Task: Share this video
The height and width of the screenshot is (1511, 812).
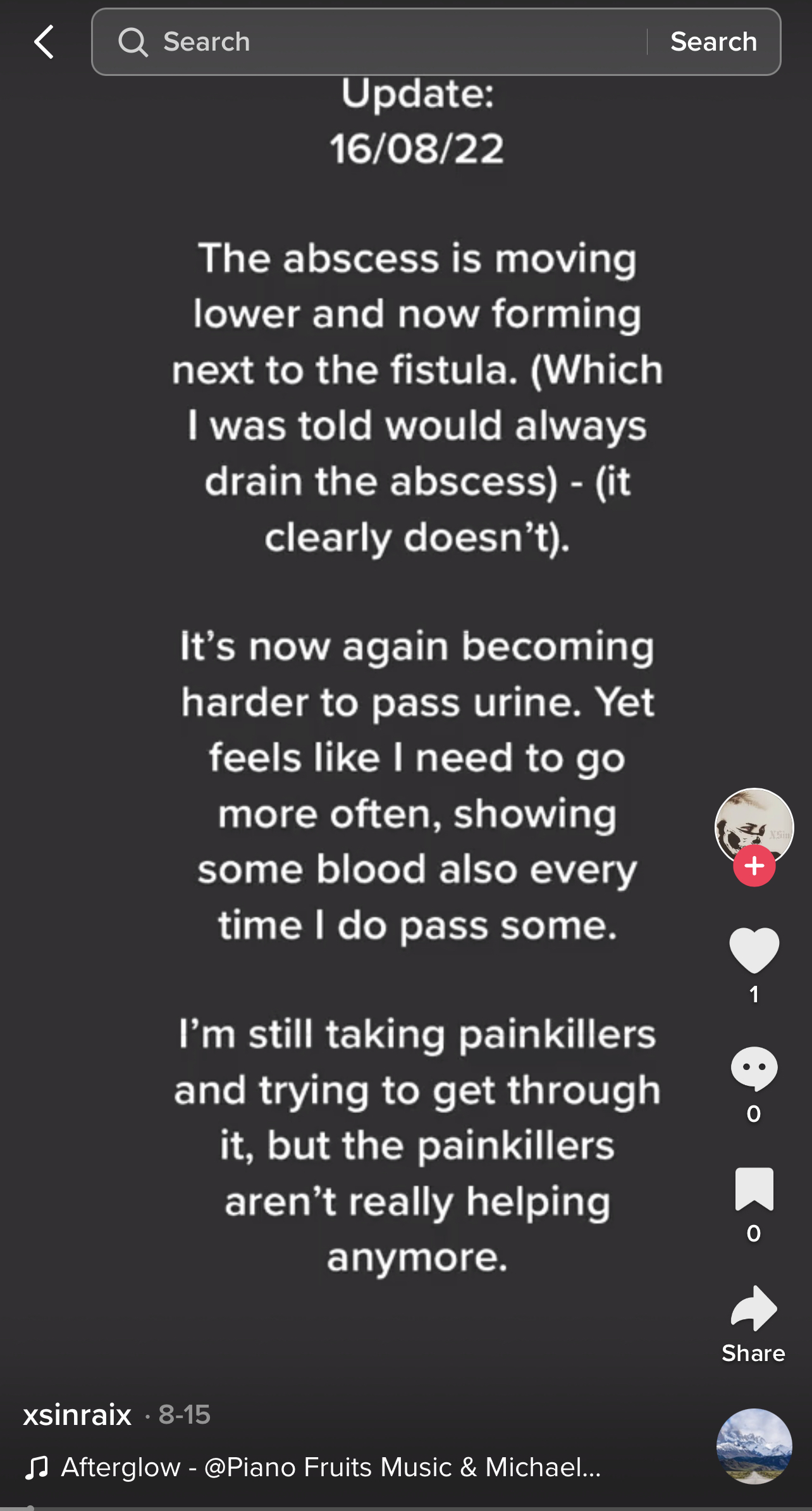Action: tap(754, 1324)
